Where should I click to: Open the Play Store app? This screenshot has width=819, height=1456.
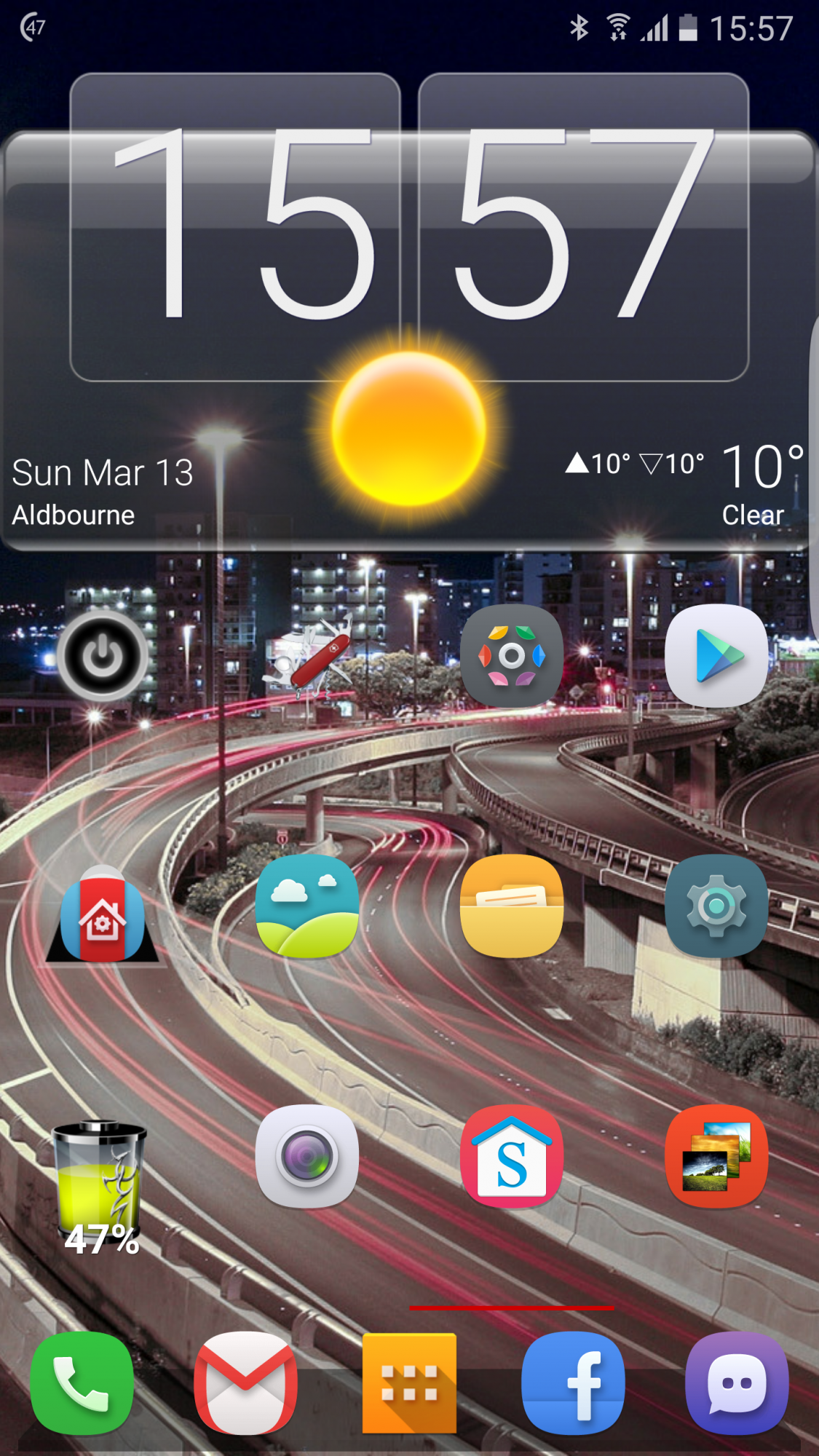tap(716, 655)
